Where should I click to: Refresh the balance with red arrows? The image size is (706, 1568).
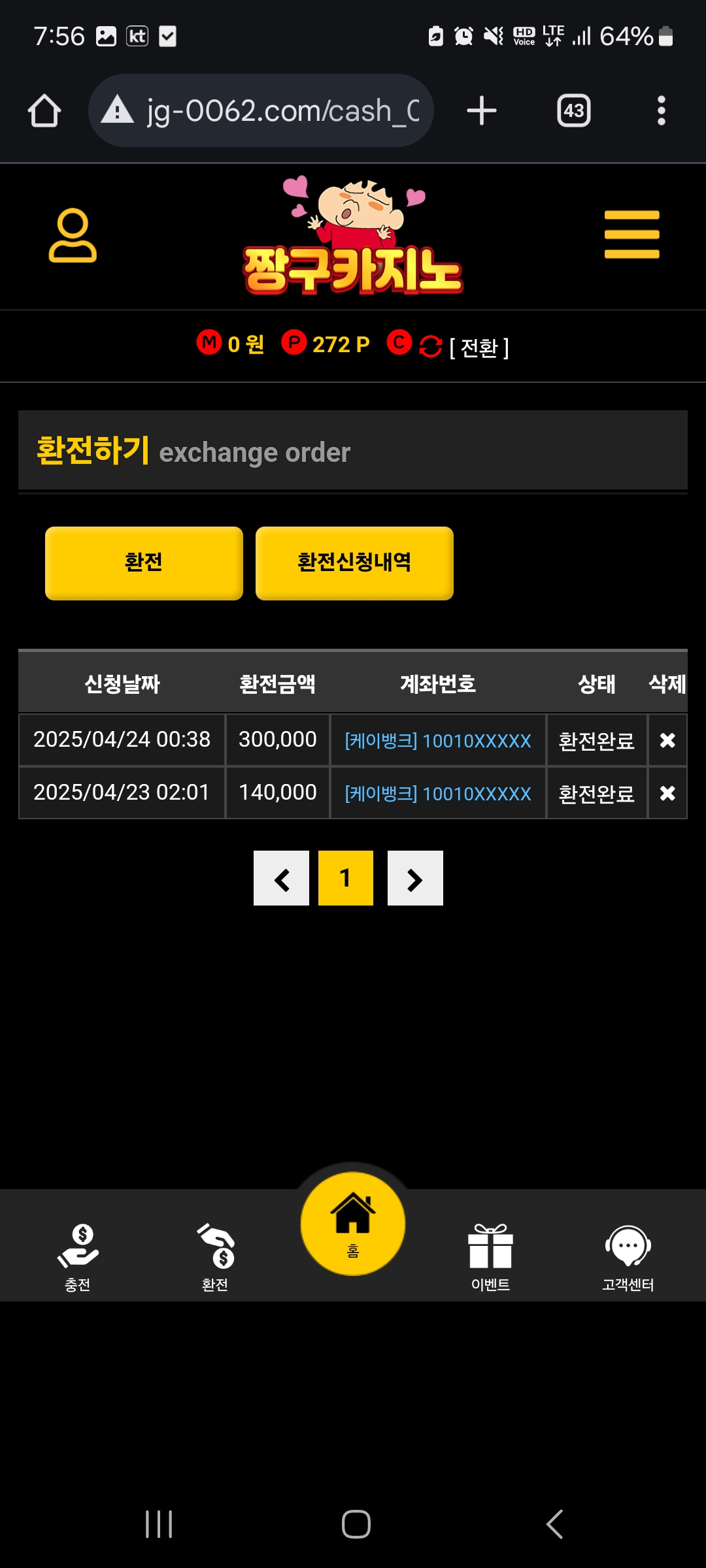point(430,346)
